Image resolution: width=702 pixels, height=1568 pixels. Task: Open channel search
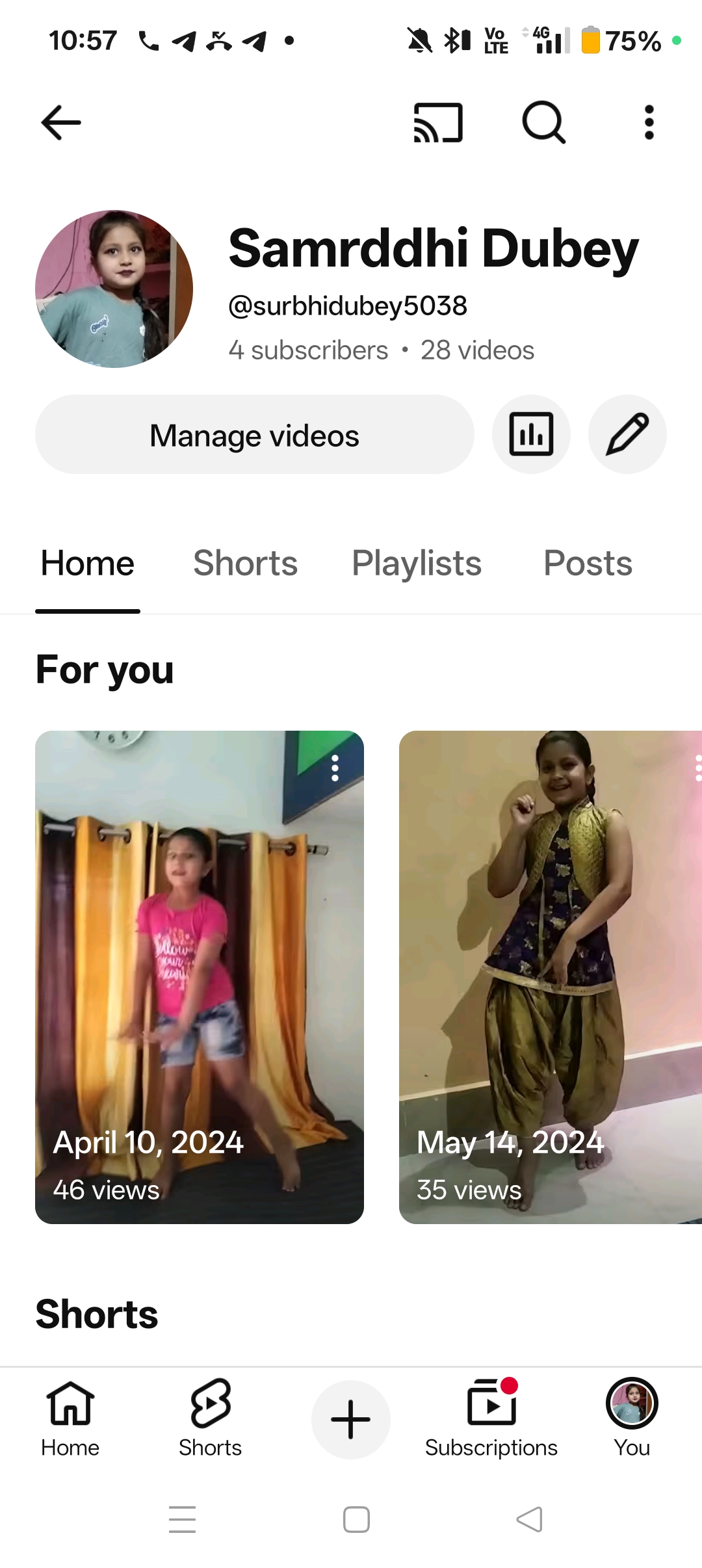[x=543, y=122]
